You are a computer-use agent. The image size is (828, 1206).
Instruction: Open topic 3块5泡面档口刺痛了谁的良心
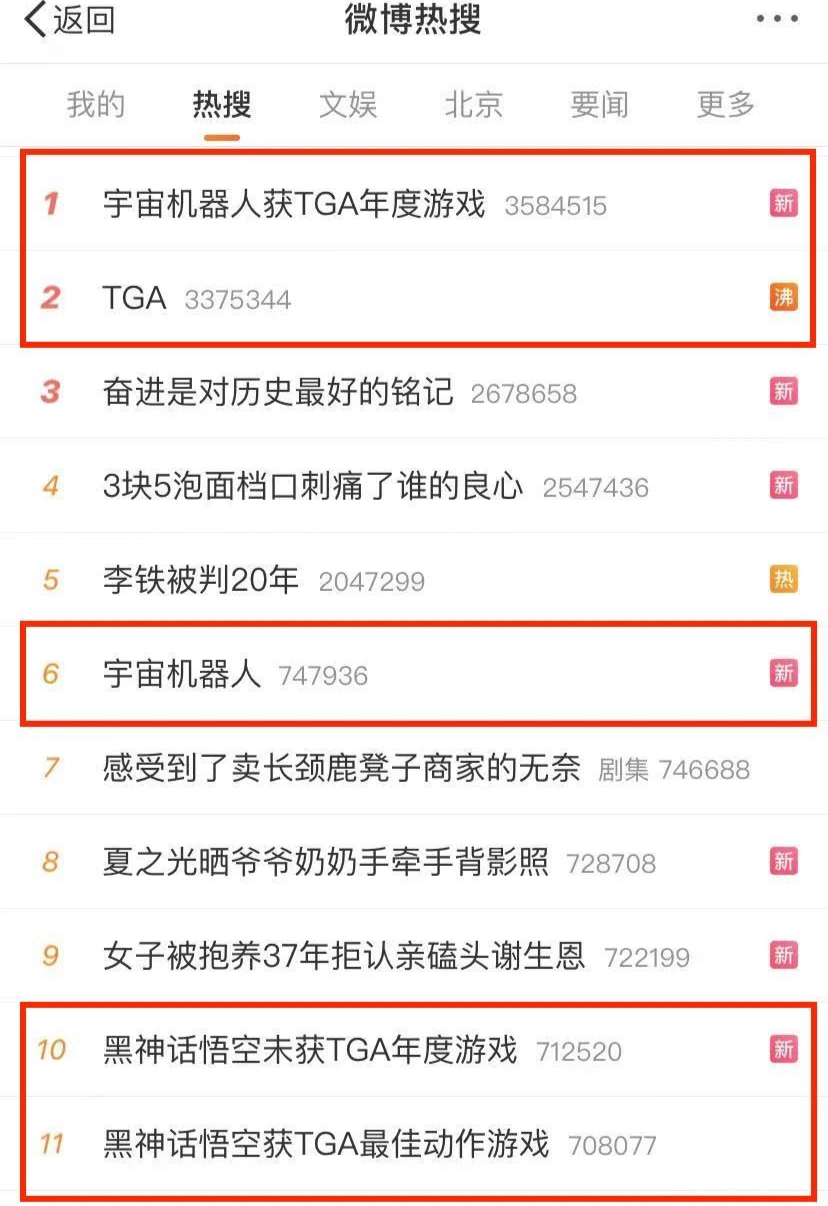pyautogui.click(x=313, y=486)
